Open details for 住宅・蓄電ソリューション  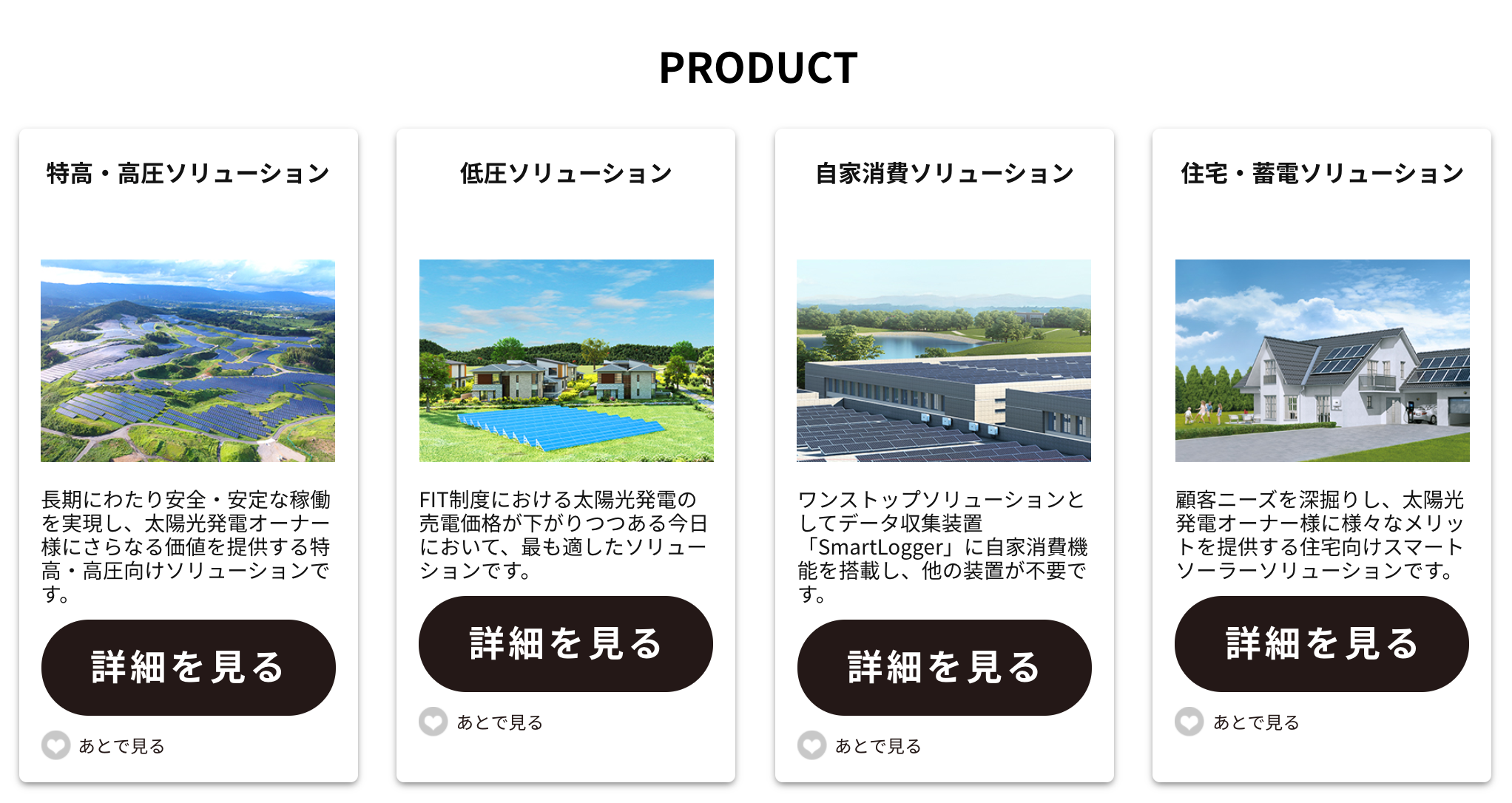tap(1322, 643)
